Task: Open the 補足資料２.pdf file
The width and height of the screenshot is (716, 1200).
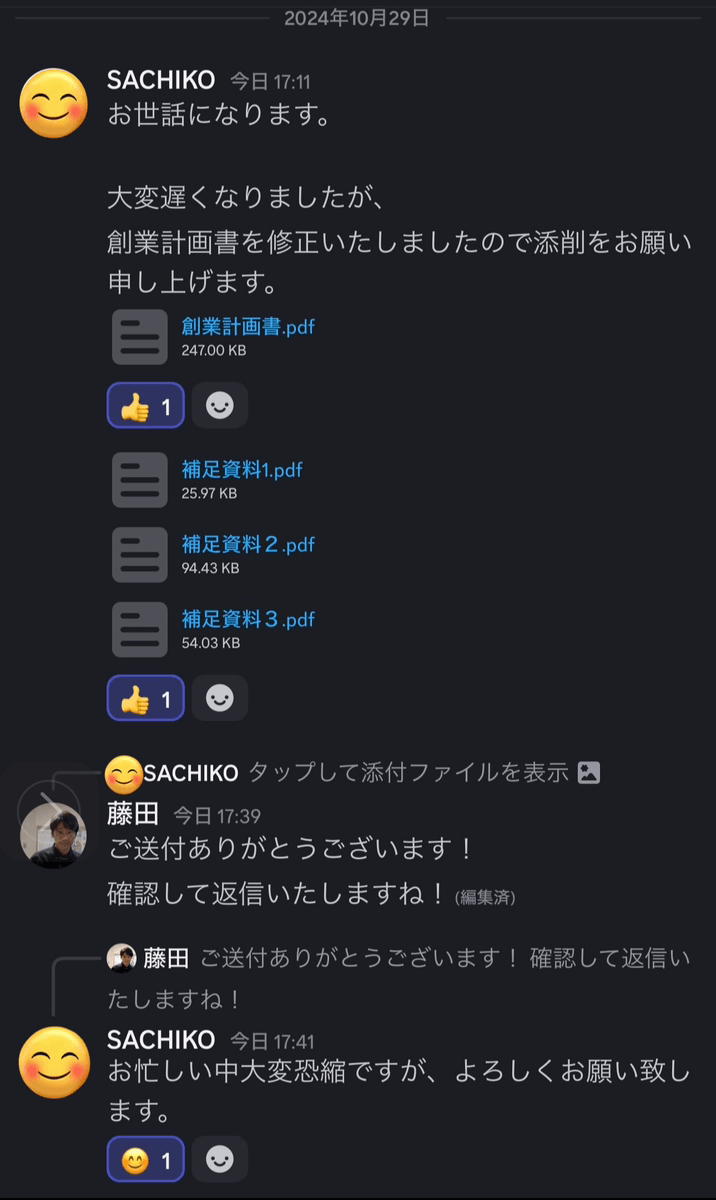Action: click(248, 544)
